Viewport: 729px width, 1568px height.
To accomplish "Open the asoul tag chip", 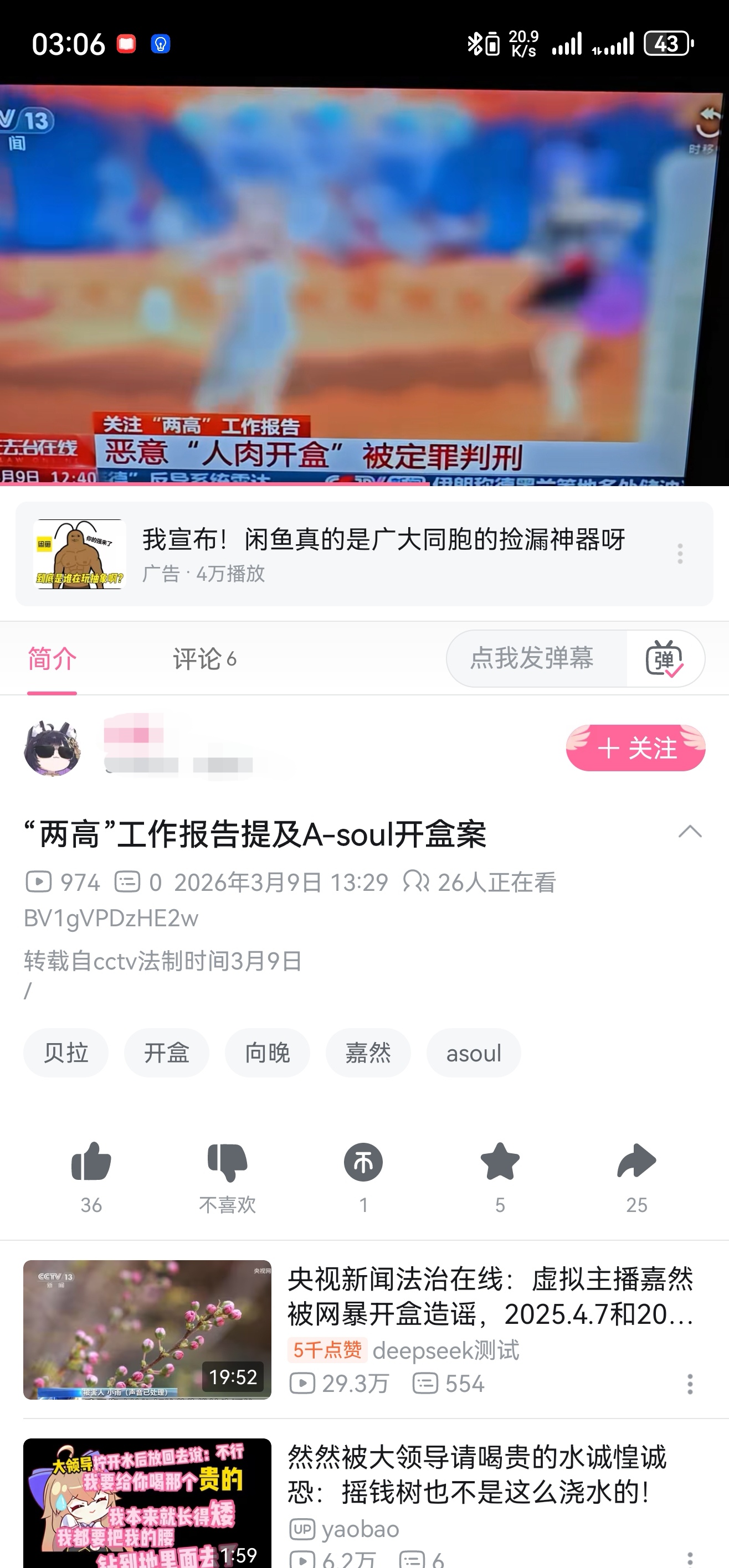I will coord(473,1053).
